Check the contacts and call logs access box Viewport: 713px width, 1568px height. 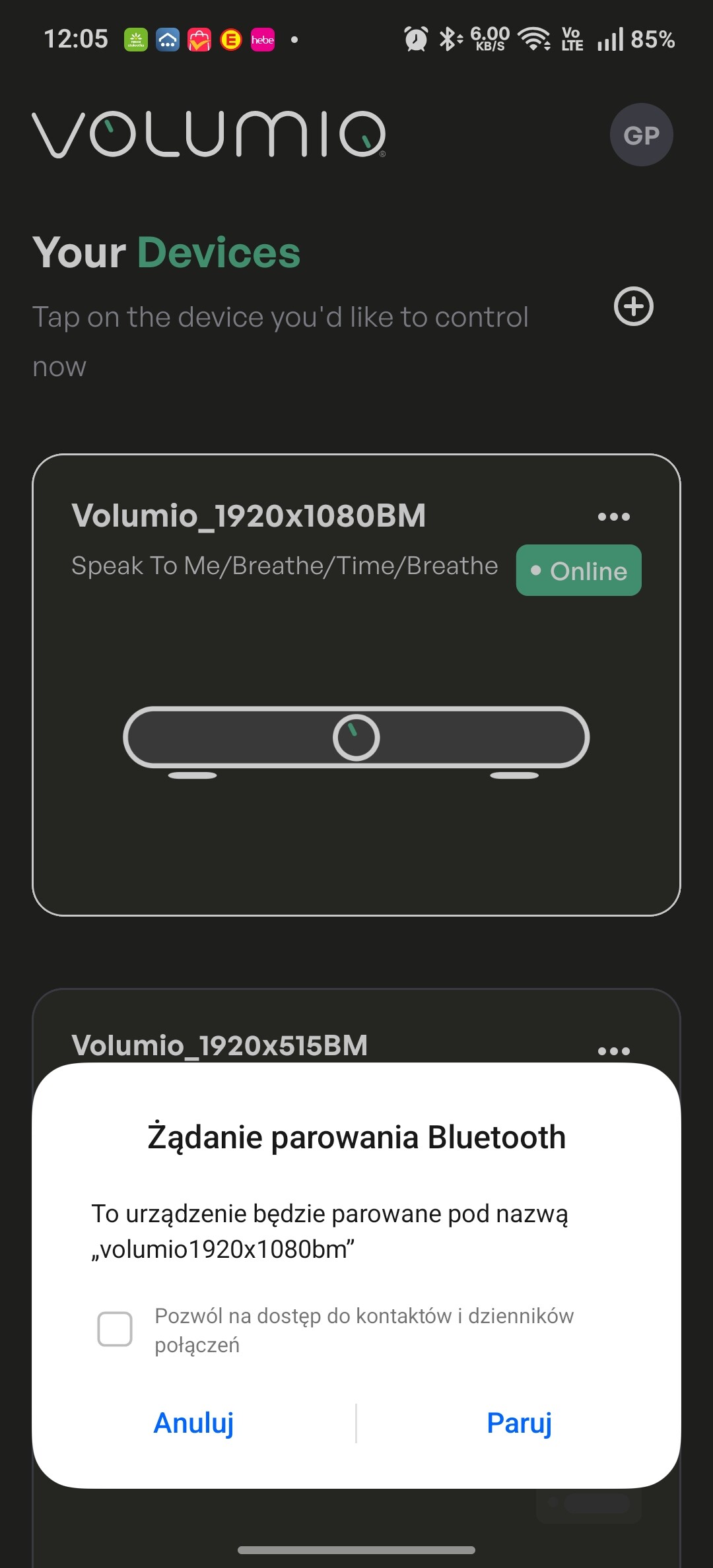[x=115, y=1329]
